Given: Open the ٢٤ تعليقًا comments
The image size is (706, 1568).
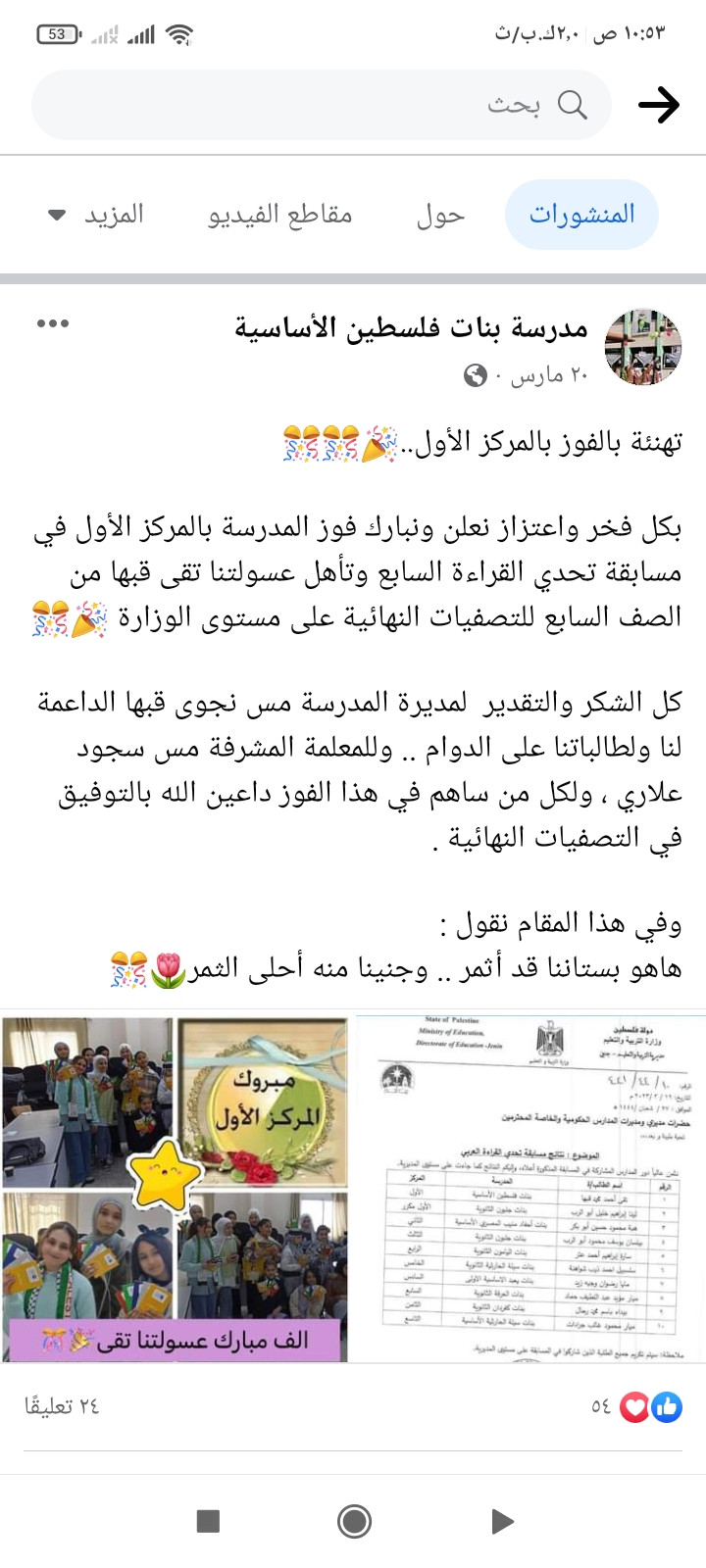Looking at the screenshot, I should [x=62, y=1407].
